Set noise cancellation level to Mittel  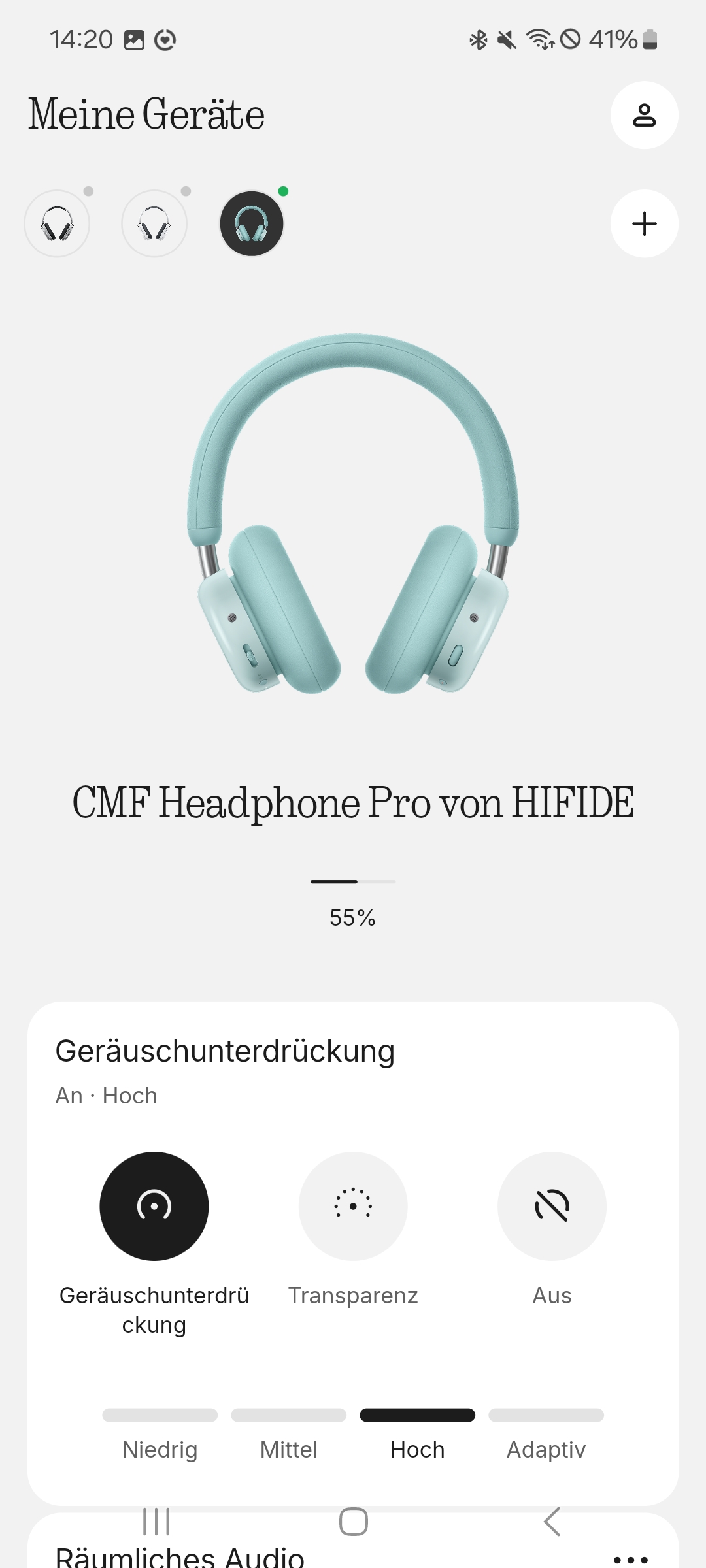[288, 1431]
